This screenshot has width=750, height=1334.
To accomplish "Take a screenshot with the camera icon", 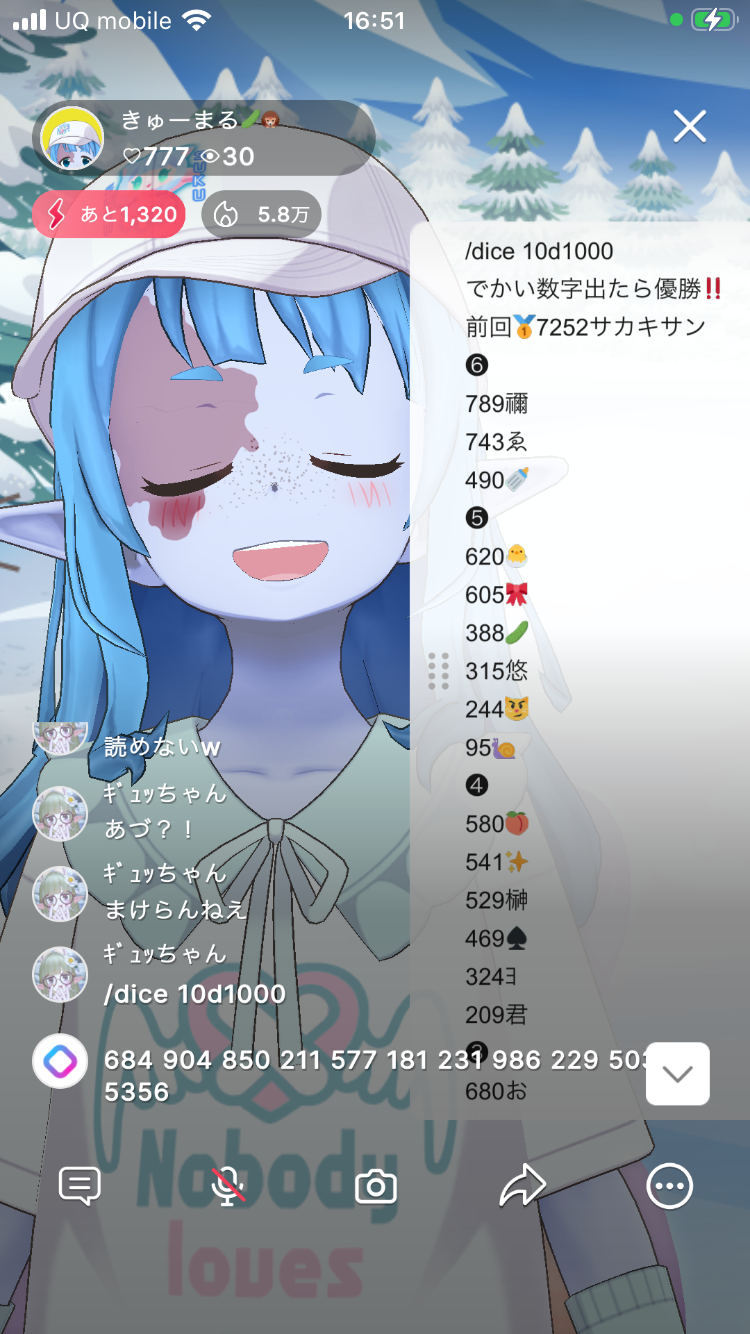I will (376, 1187).
